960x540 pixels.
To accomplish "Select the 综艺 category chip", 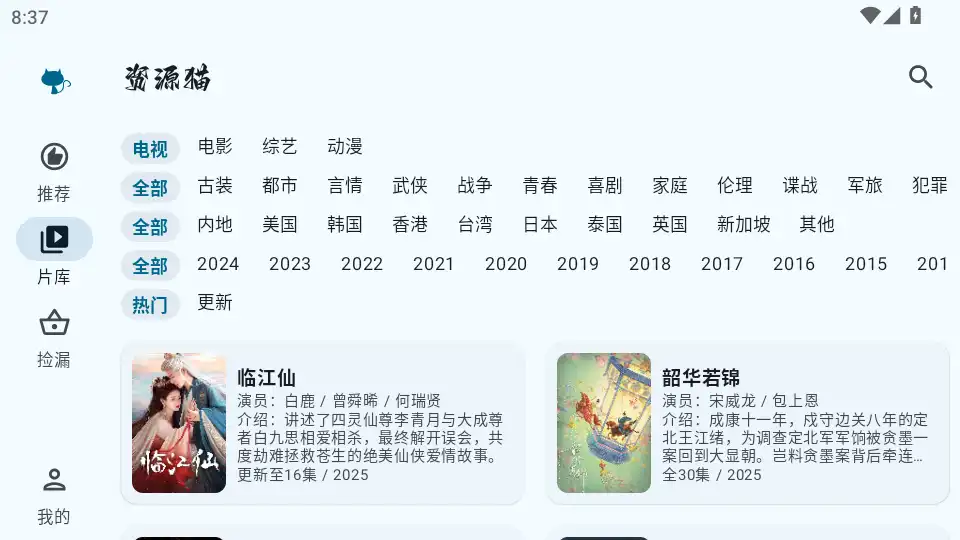I will [280, 147].
